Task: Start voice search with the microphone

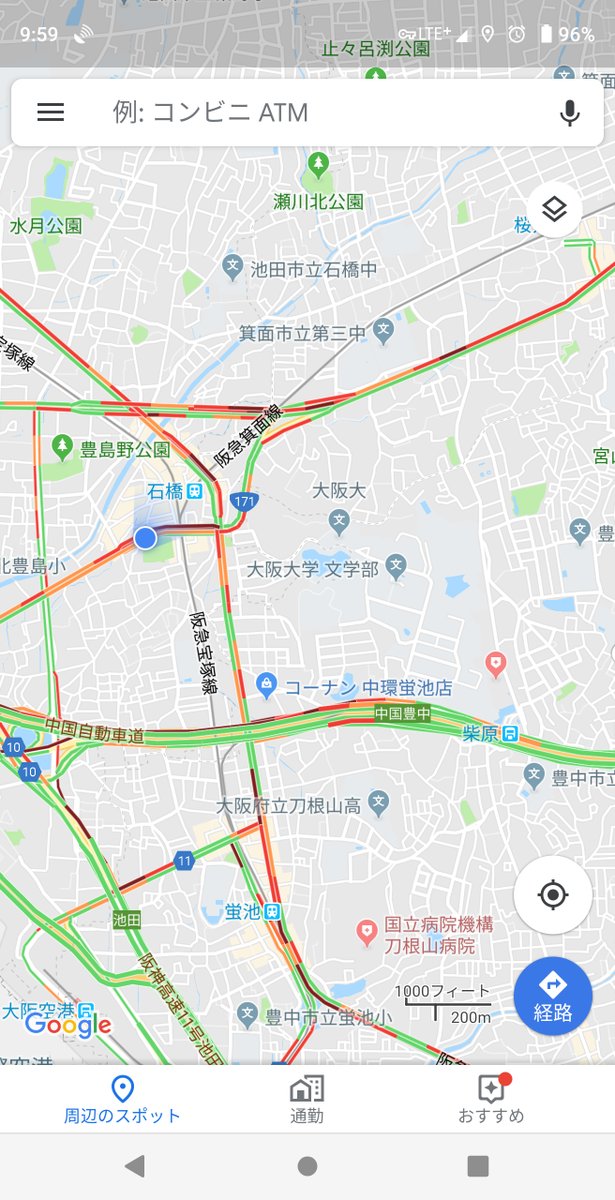Action: (x=570, y=113)
